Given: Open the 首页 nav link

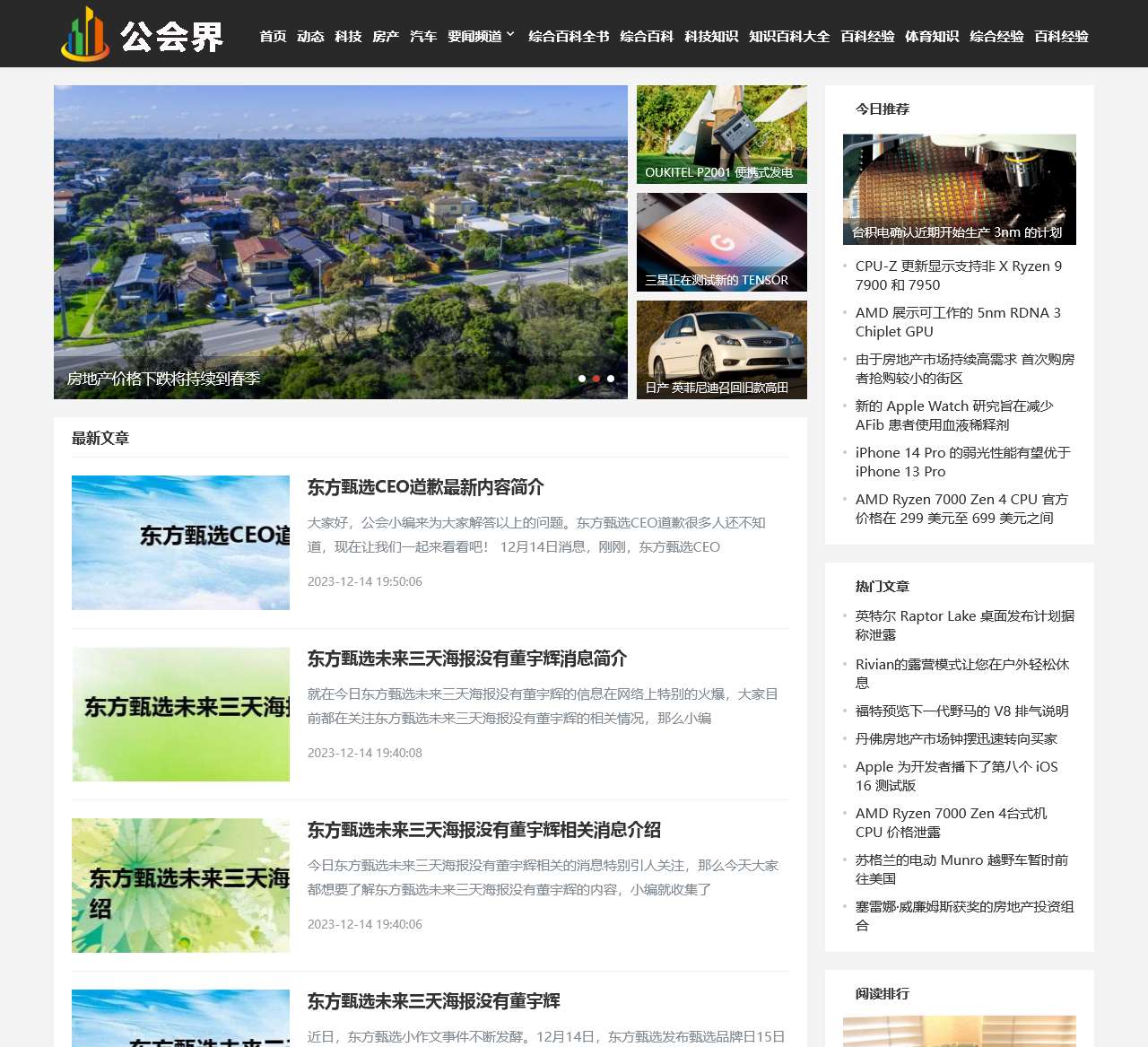Looking at the screenshot, I should coord(273,37).
